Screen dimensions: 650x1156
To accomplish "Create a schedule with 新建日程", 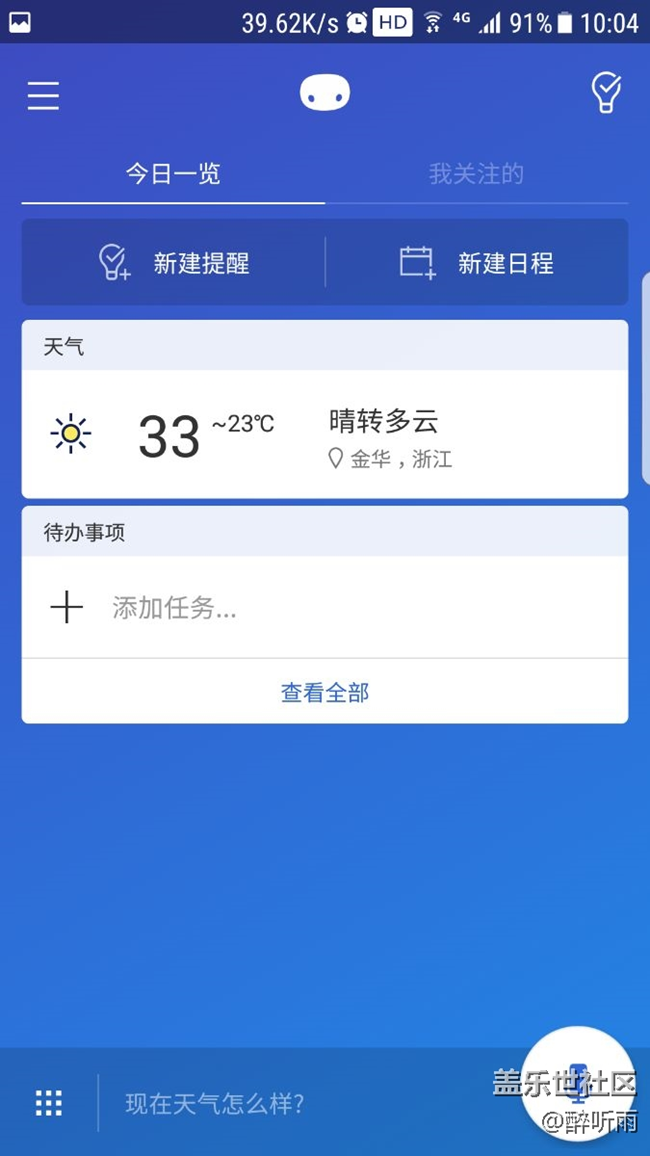I will [477, 262].
